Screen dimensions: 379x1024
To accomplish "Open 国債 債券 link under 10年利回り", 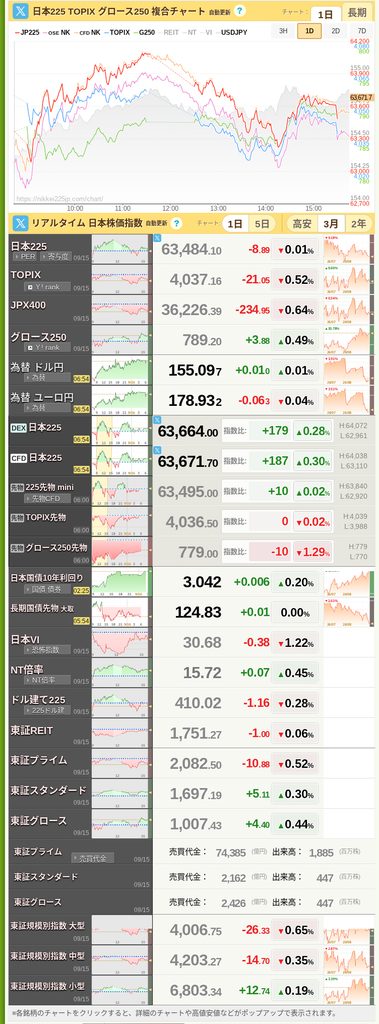I will tap(46, 589).
